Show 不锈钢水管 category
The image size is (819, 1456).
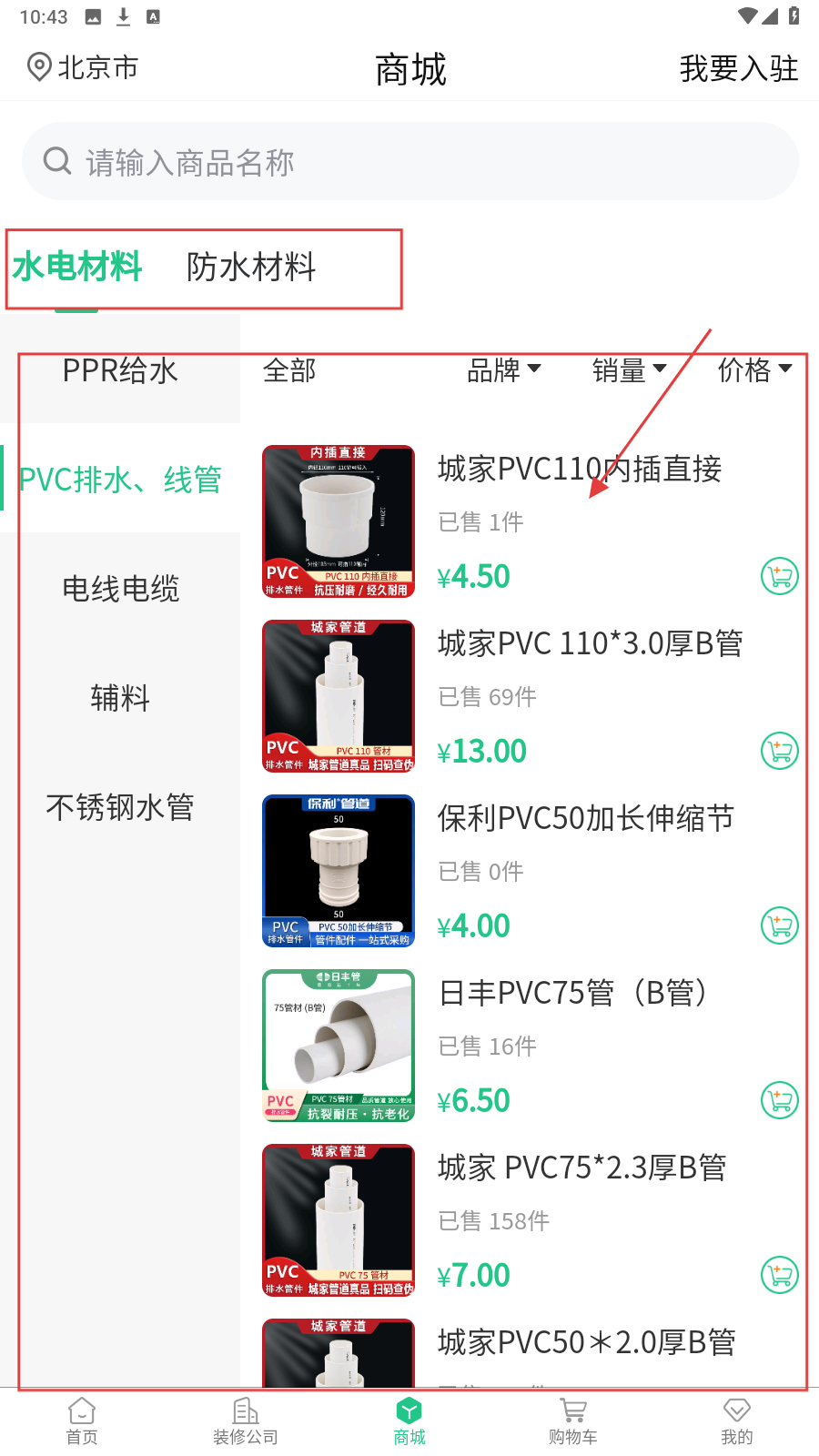120,807
